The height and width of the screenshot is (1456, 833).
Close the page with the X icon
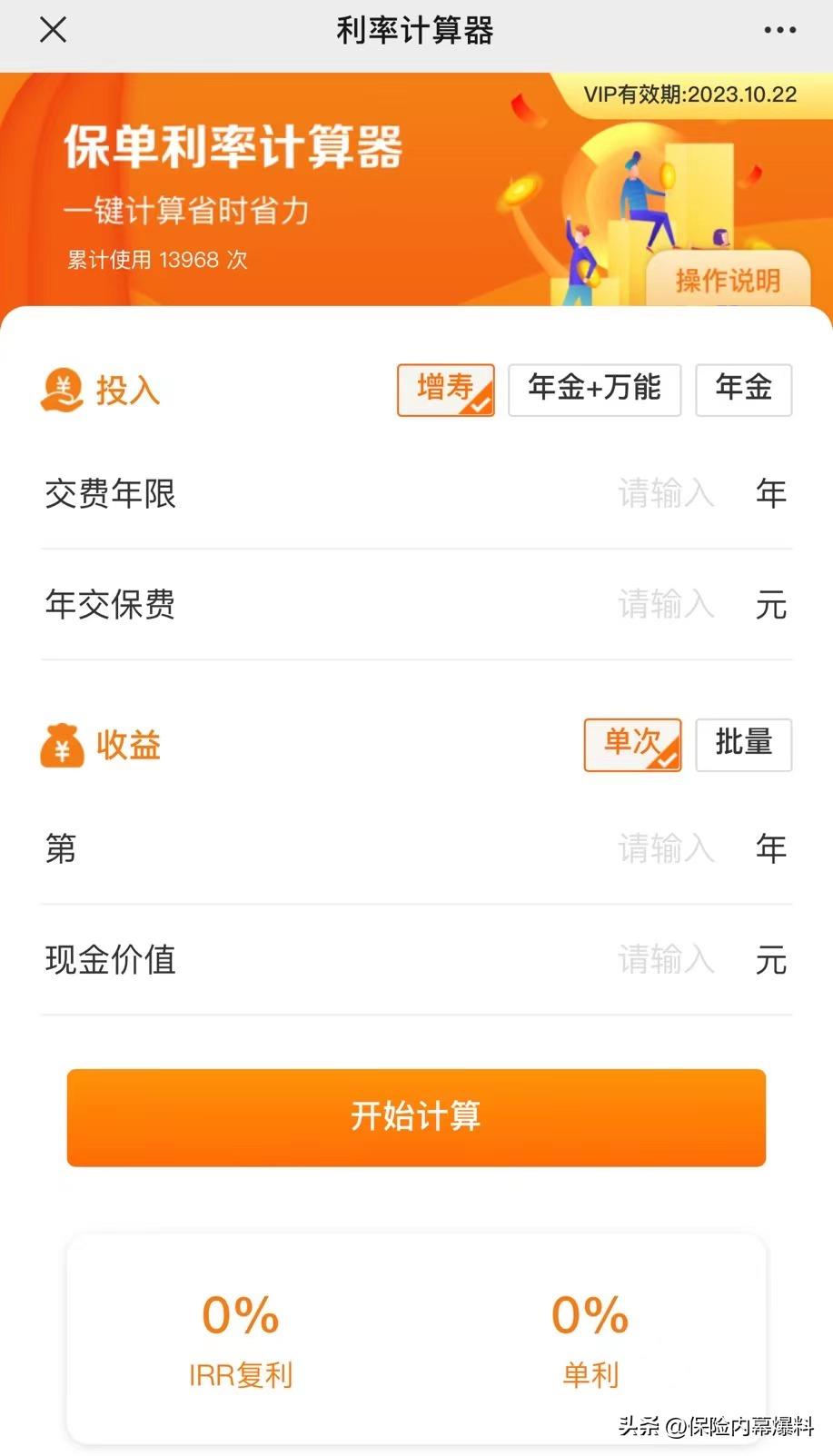click(x=53, y=30)
